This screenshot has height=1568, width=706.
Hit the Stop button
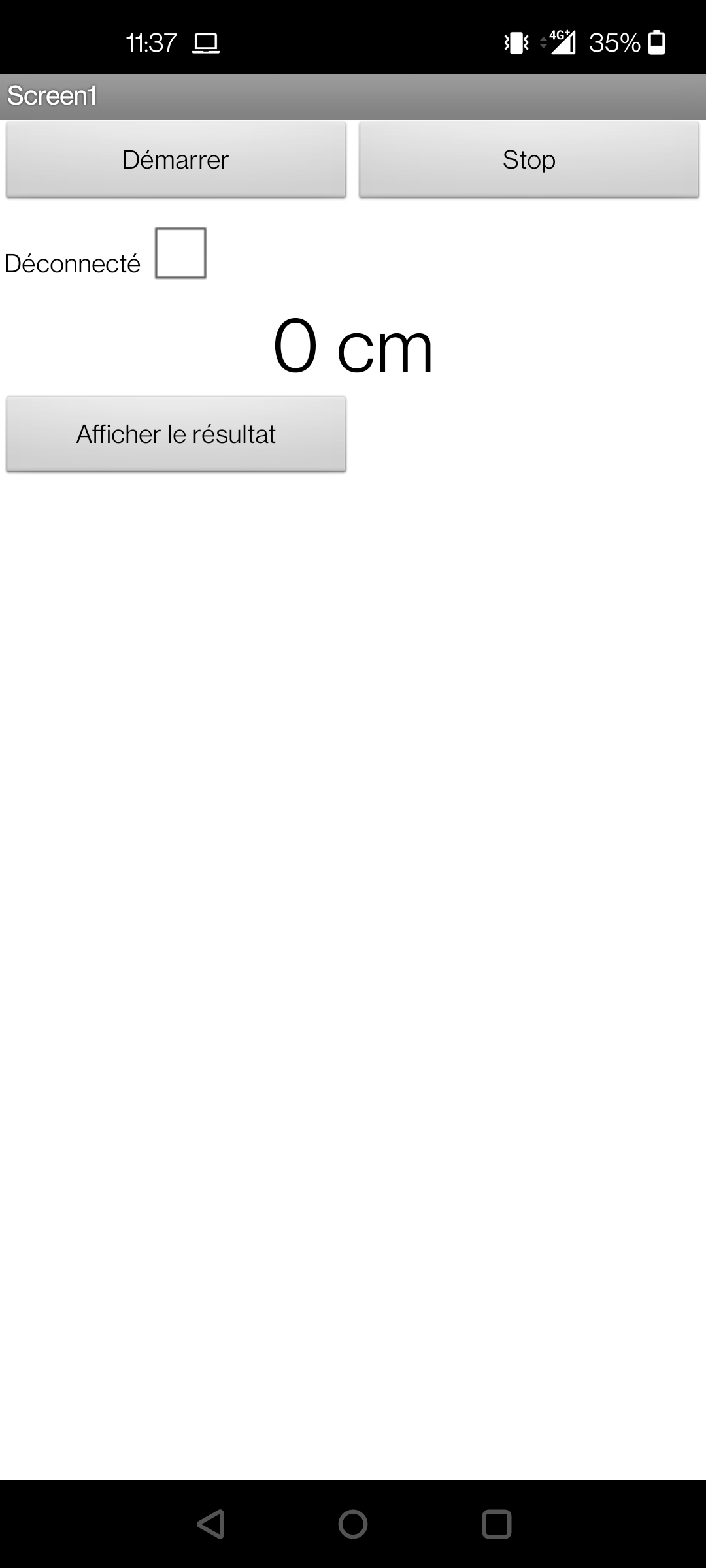529,159
